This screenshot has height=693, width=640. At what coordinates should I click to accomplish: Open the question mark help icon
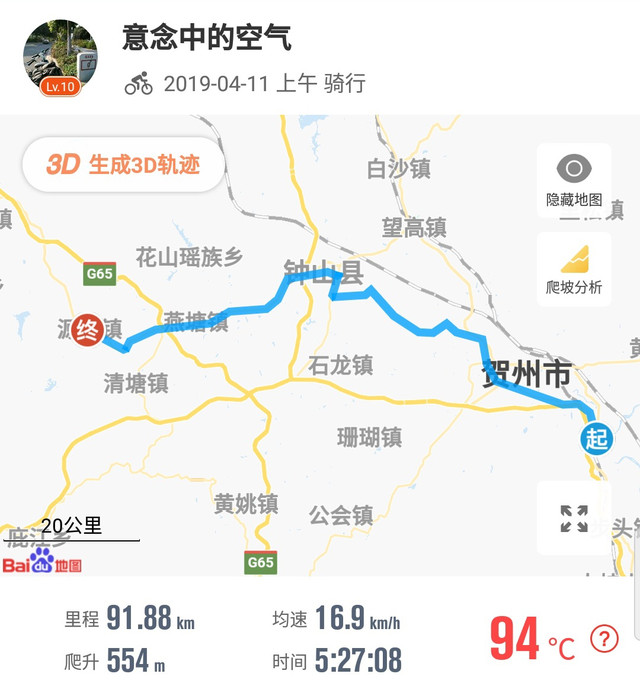point(604,638)
